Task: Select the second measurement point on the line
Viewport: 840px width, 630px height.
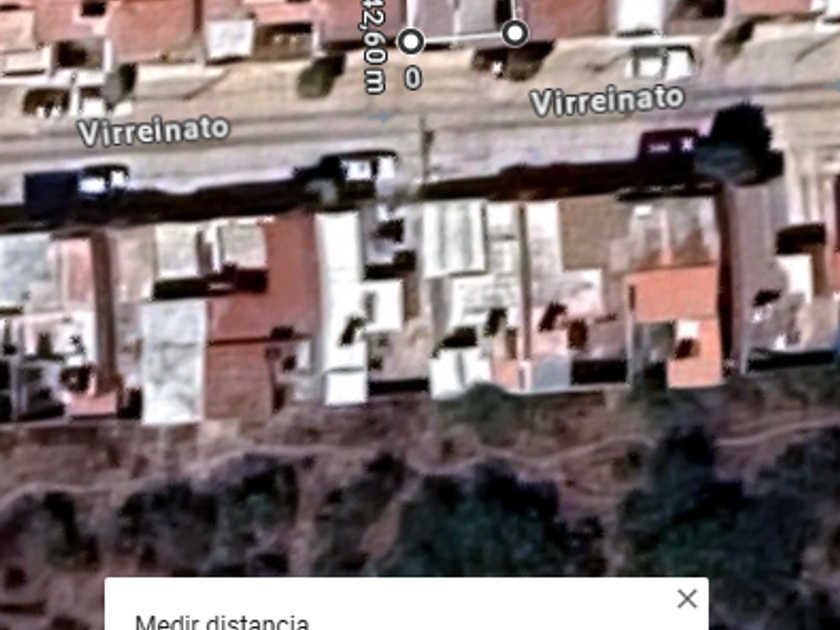Action: [x=515, y=33]
